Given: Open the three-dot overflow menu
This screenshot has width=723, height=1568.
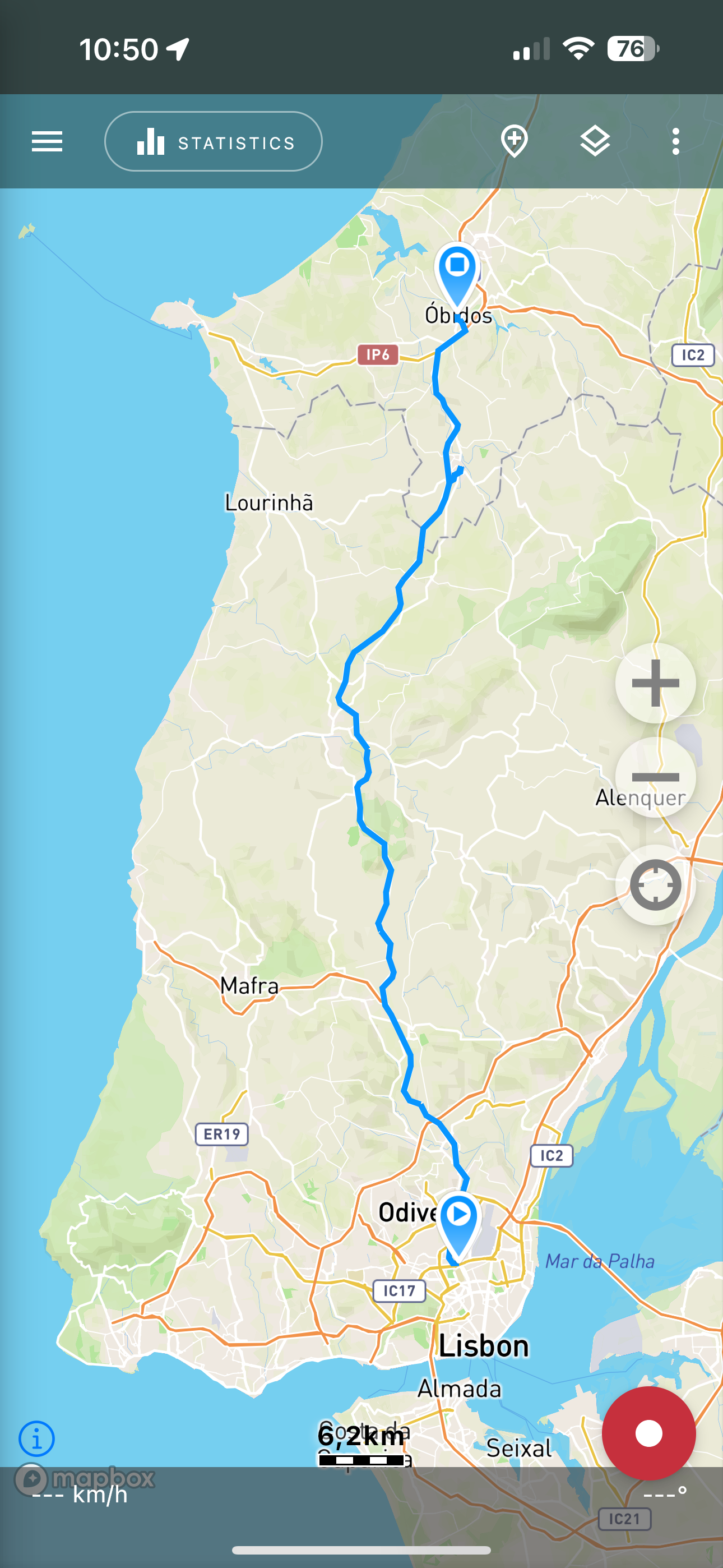Looking at the screenshot, I should (x=675, y=141).
